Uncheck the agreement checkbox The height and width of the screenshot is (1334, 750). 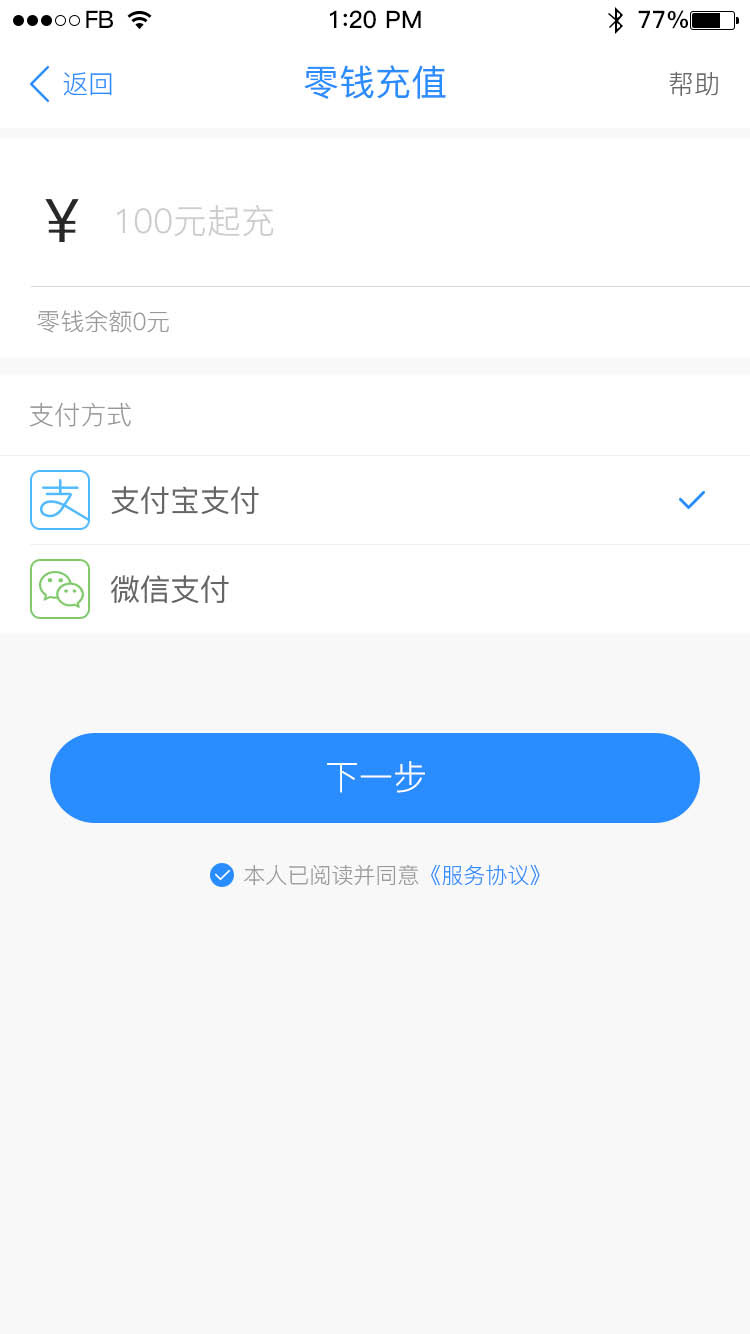(x=222, y=875)
